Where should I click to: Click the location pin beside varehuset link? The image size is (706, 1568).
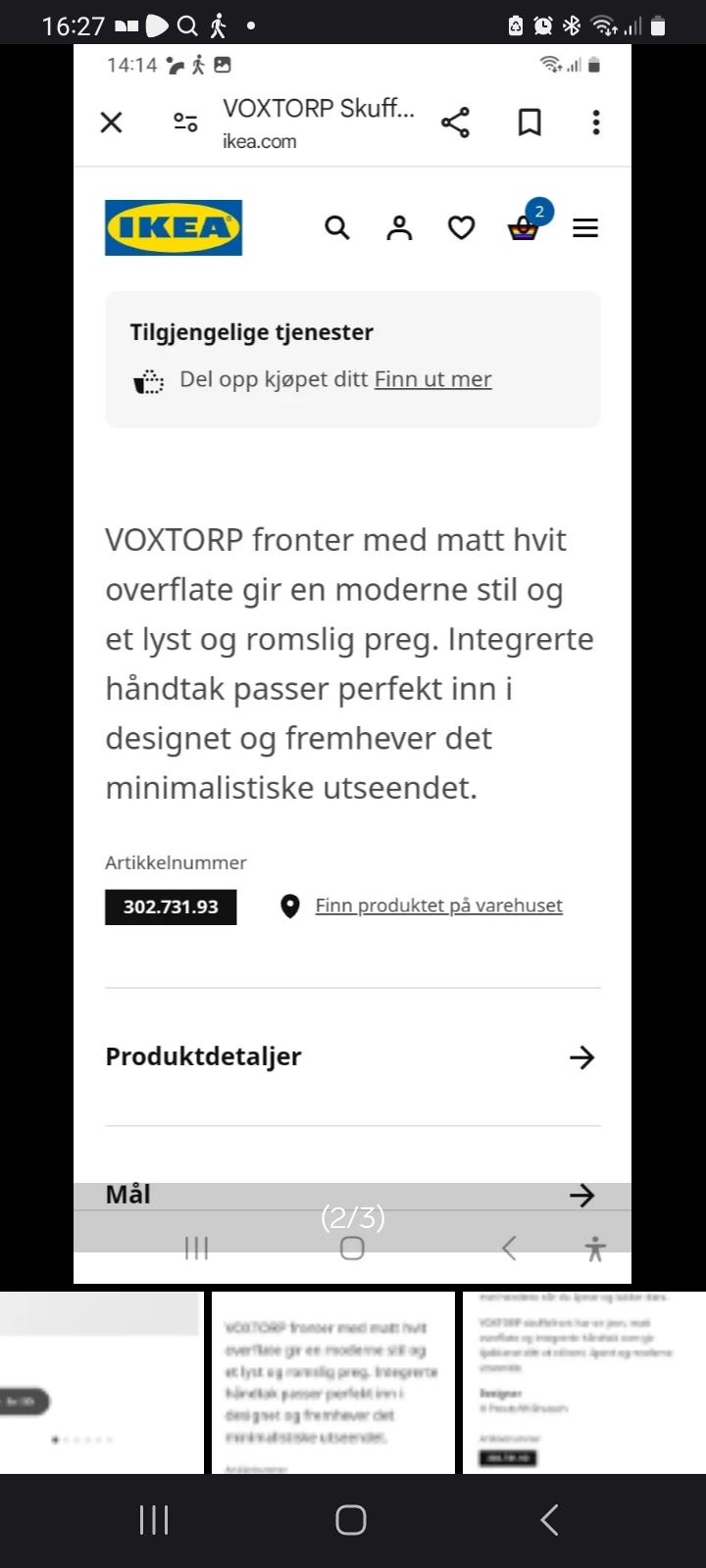[288, 906]
